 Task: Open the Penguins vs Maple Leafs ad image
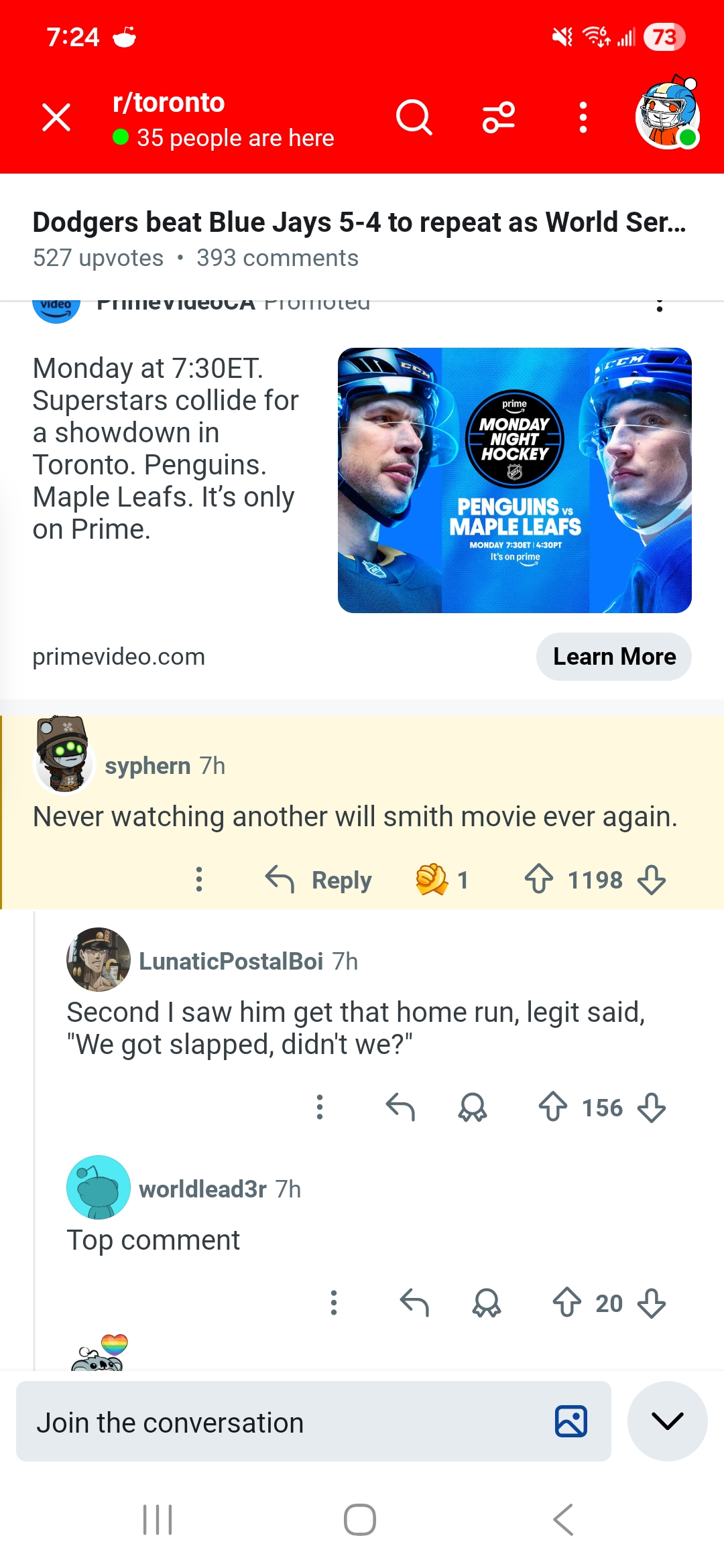click(514, 480)
